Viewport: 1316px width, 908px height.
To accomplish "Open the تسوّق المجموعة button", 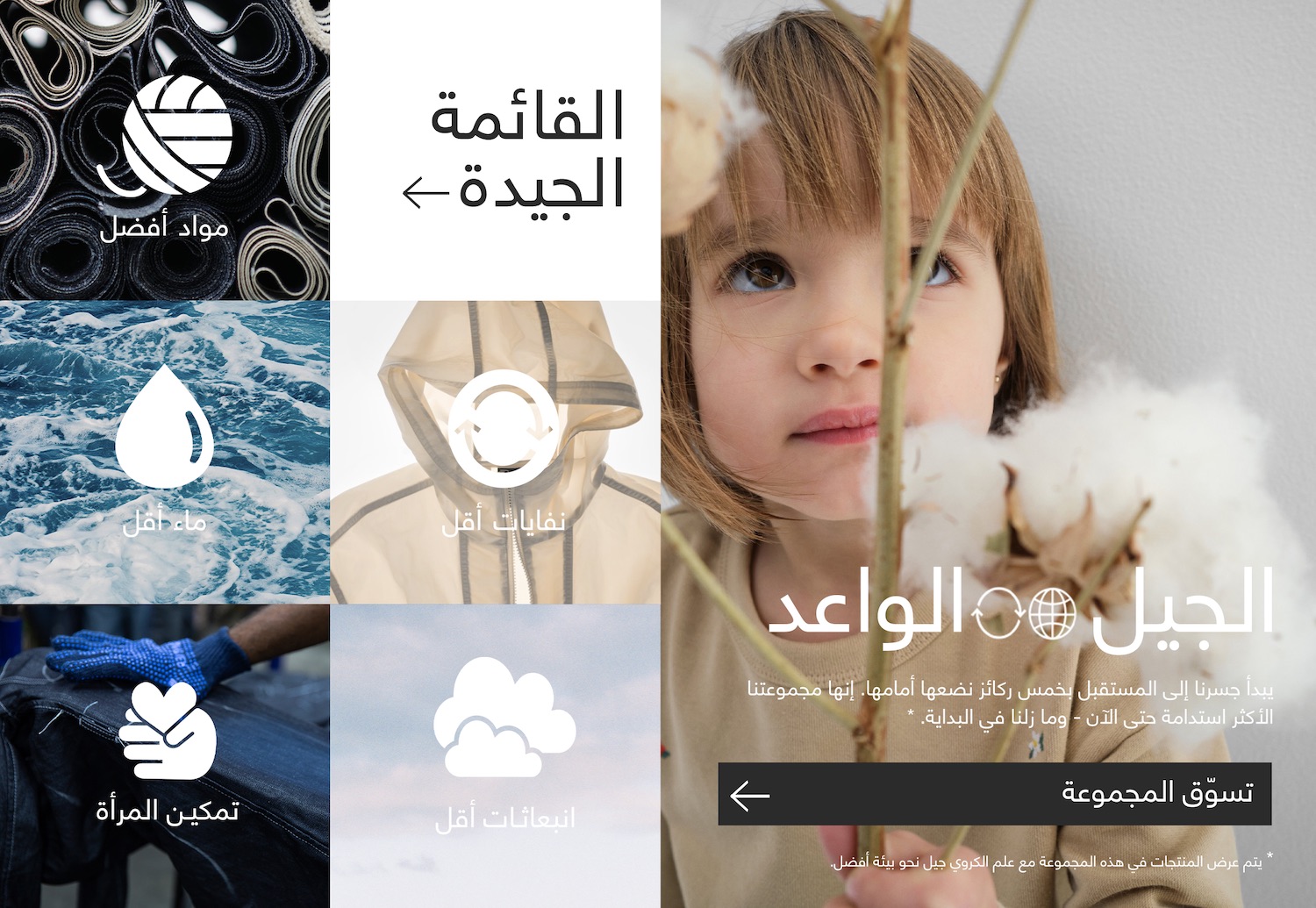I will point(994,794).
